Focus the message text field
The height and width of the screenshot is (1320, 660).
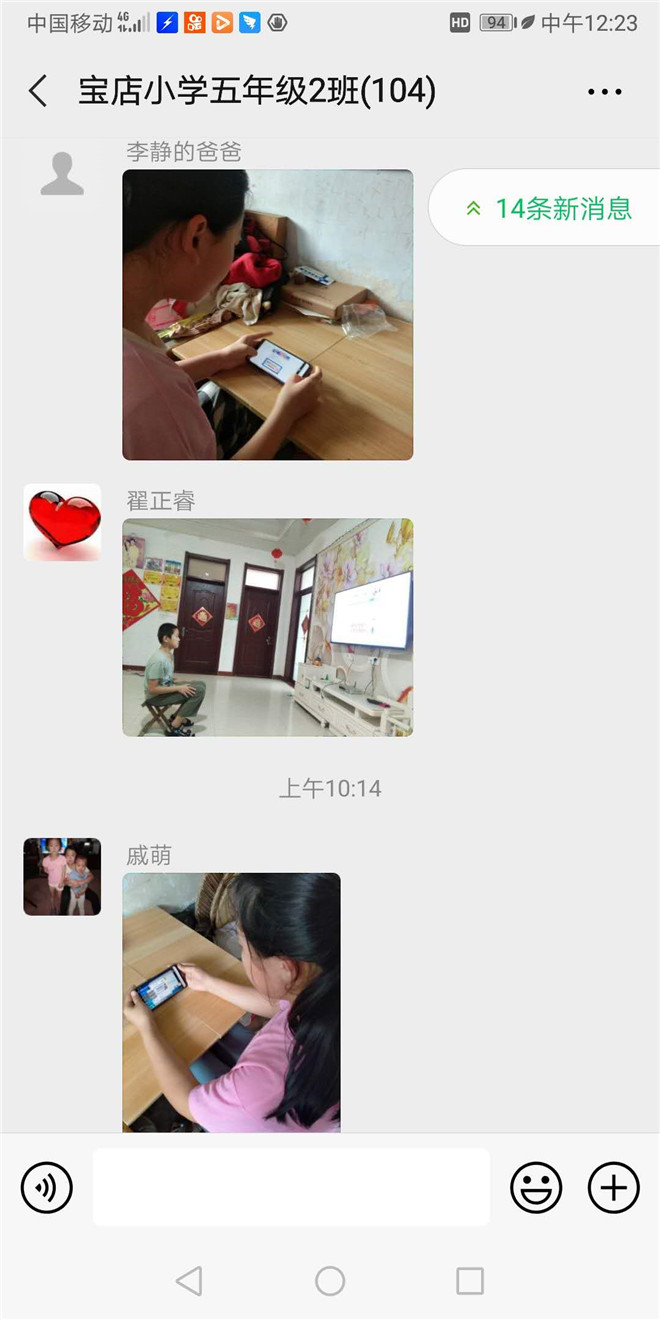point(291,1187)
